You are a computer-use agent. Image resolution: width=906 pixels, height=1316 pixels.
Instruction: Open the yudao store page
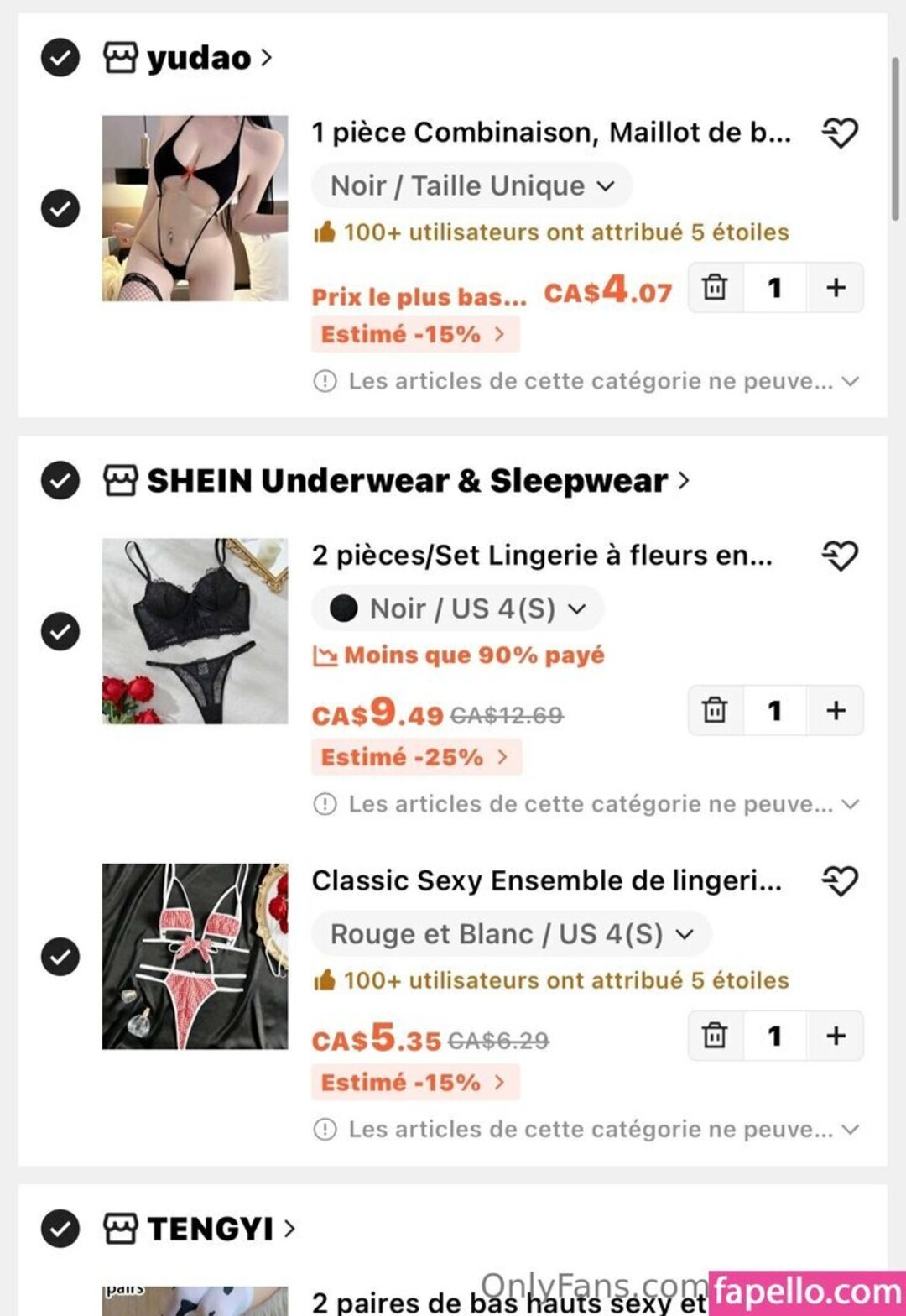pyautogui.click(x=199, y=58)
